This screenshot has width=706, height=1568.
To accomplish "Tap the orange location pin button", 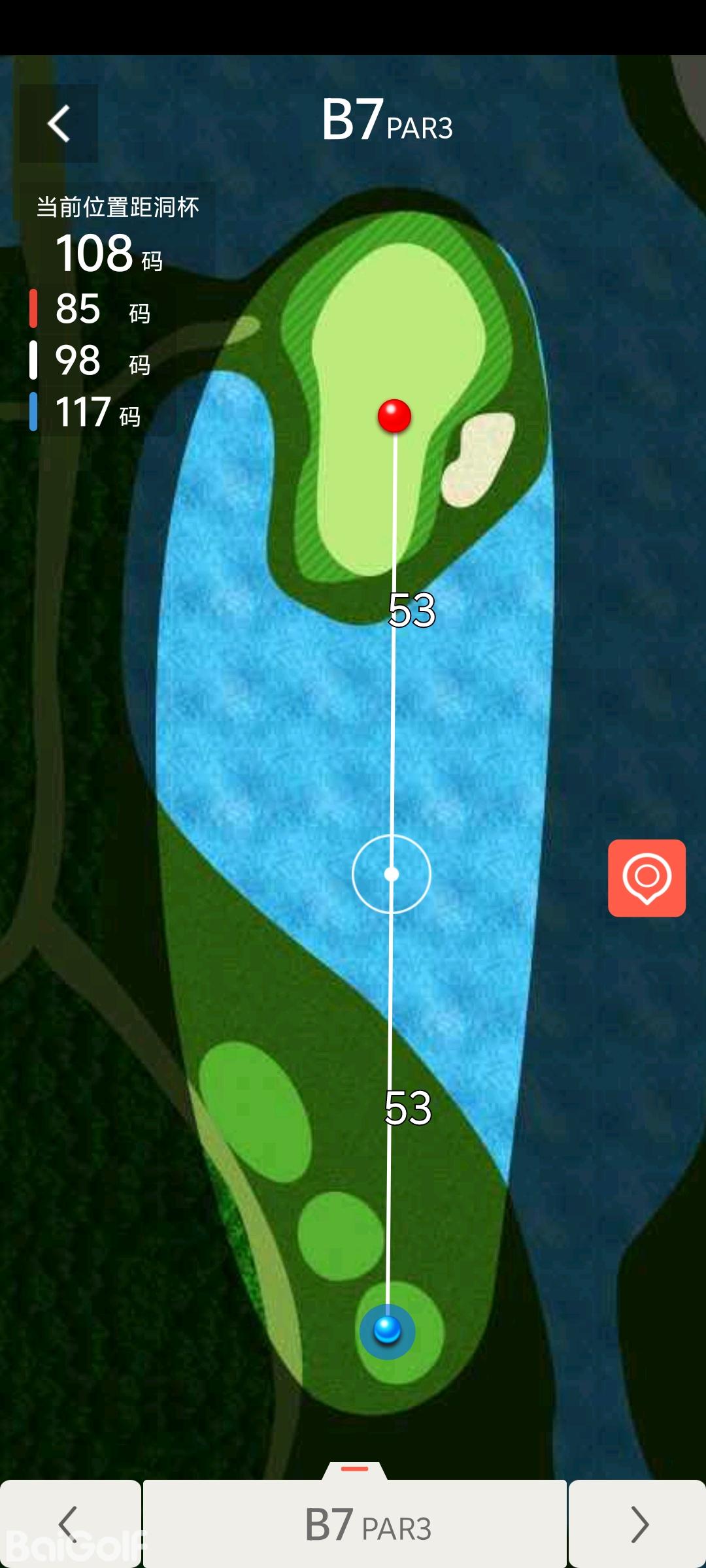I will click(647, 877).
